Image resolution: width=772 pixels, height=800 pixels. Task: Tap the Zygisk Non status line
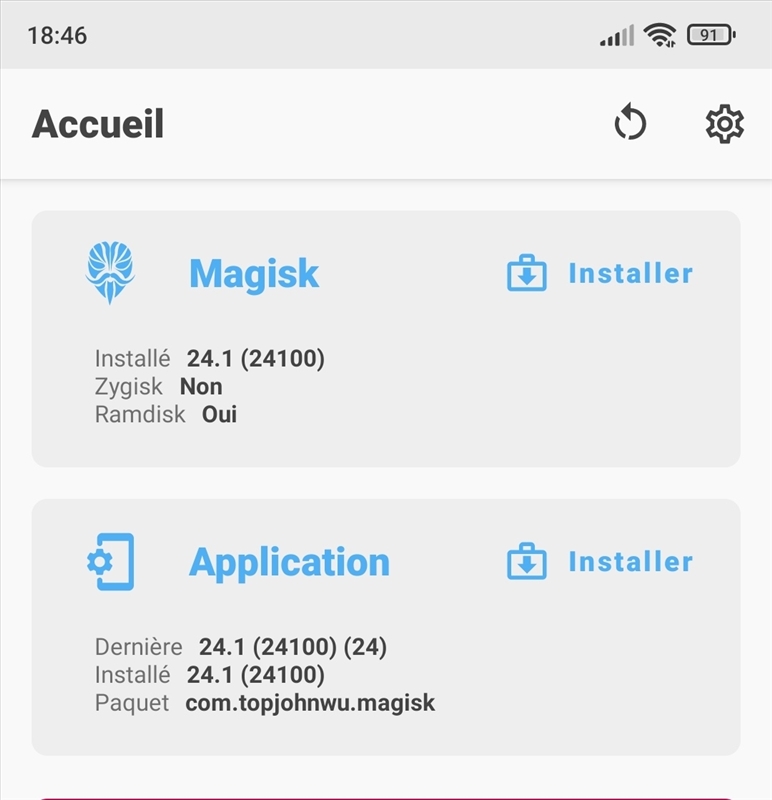pyautogui.click(x=157, y=386)
